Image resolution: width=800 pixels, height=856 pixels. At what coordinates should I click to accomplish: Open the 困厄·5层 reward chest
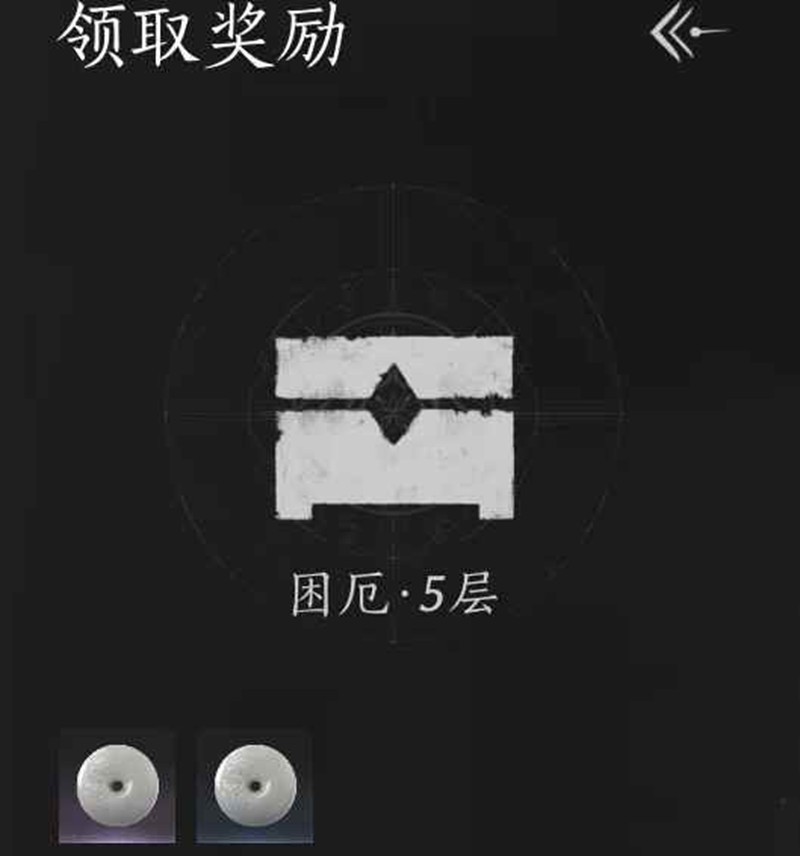(x=394, y=427)
